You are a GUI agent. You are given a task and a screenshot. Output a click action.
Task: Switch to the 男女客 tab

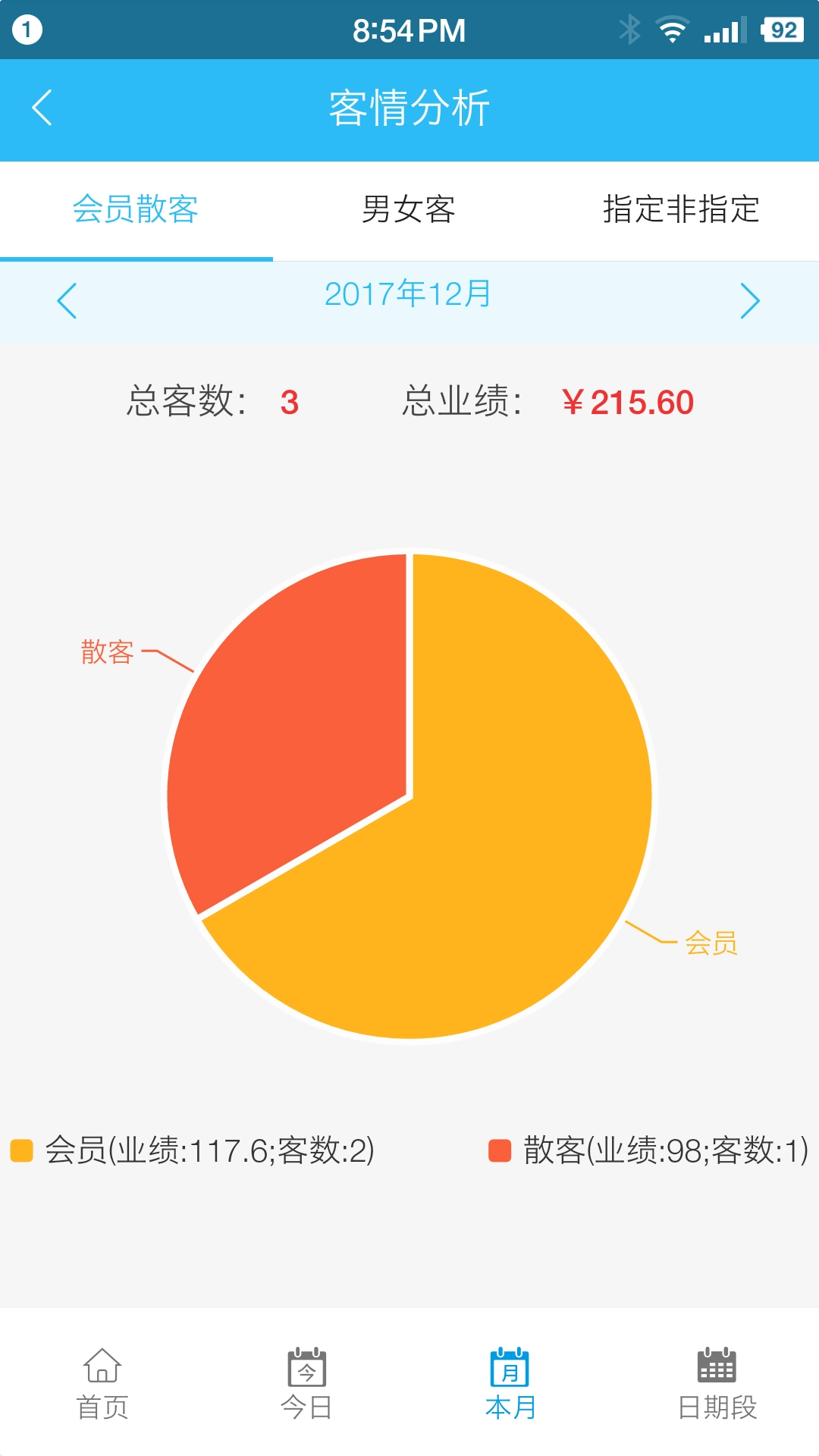coord(409,210)
